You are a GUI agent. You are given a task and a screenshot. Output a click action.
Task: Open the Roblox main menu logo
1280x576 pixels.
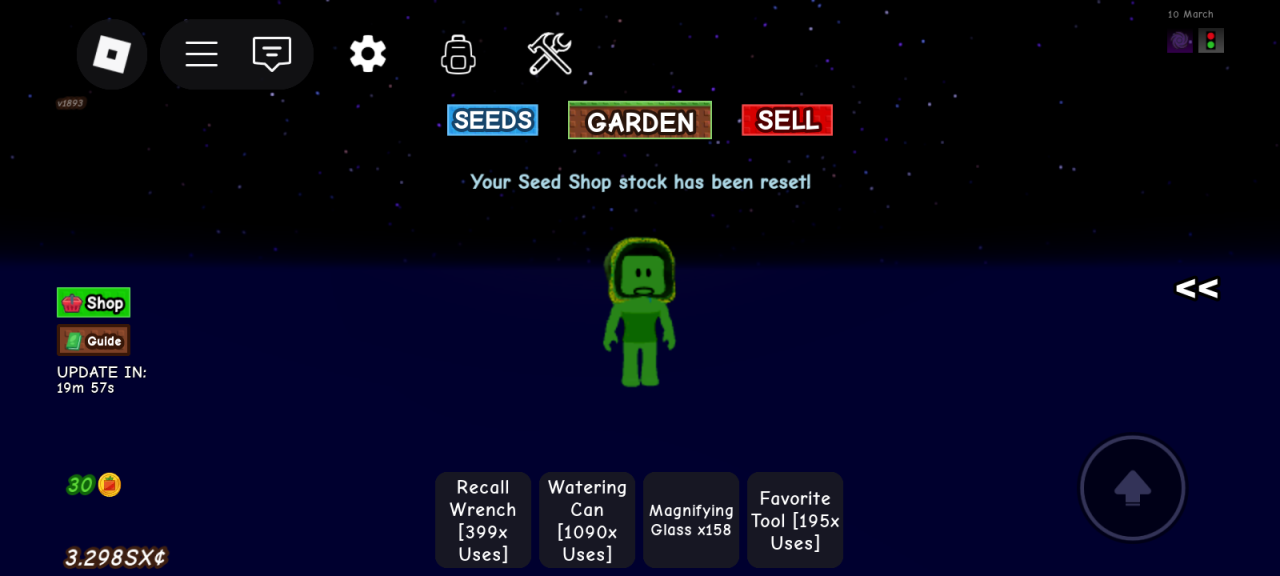(112, 54)
